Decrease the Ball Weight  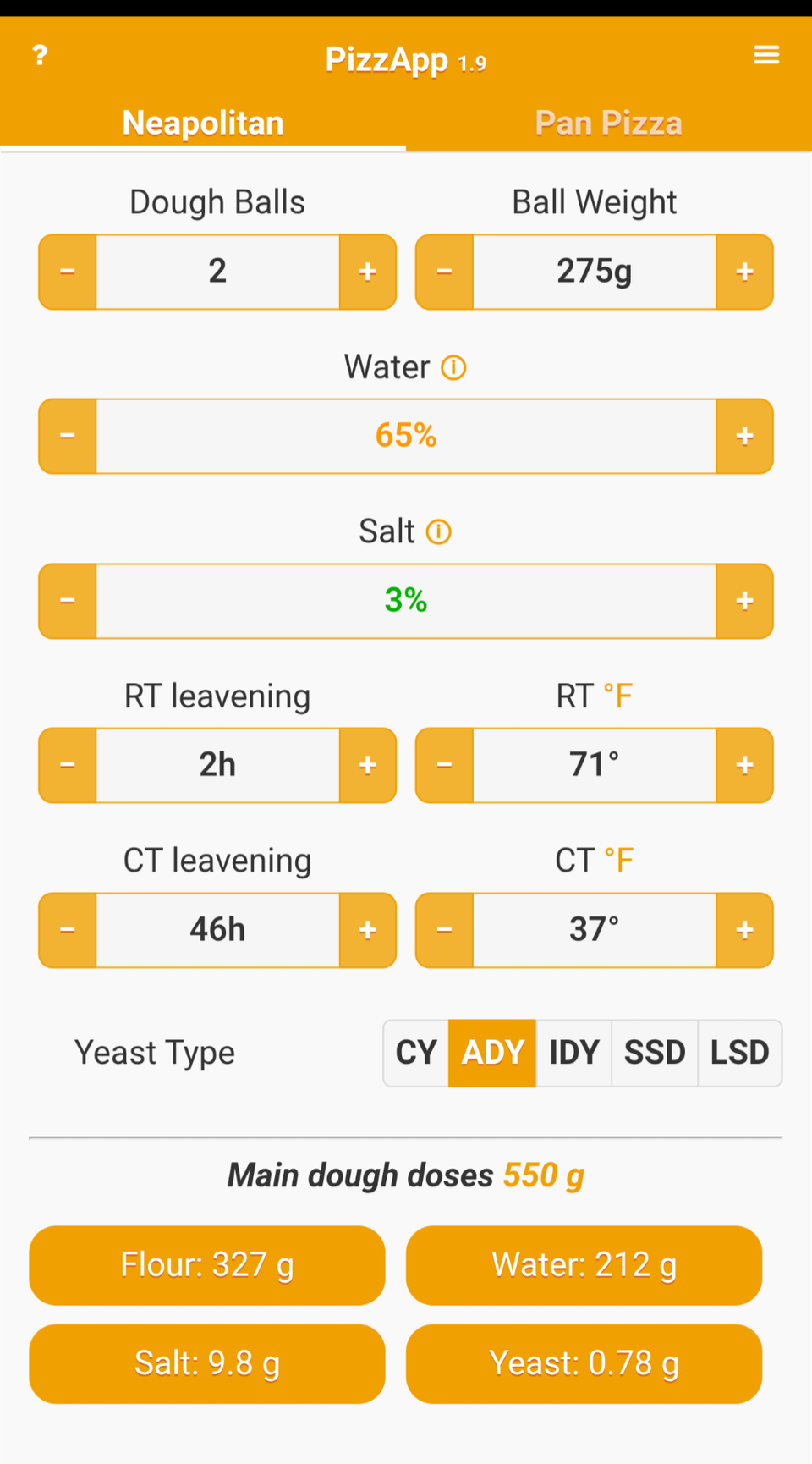[x=444, y=272]
